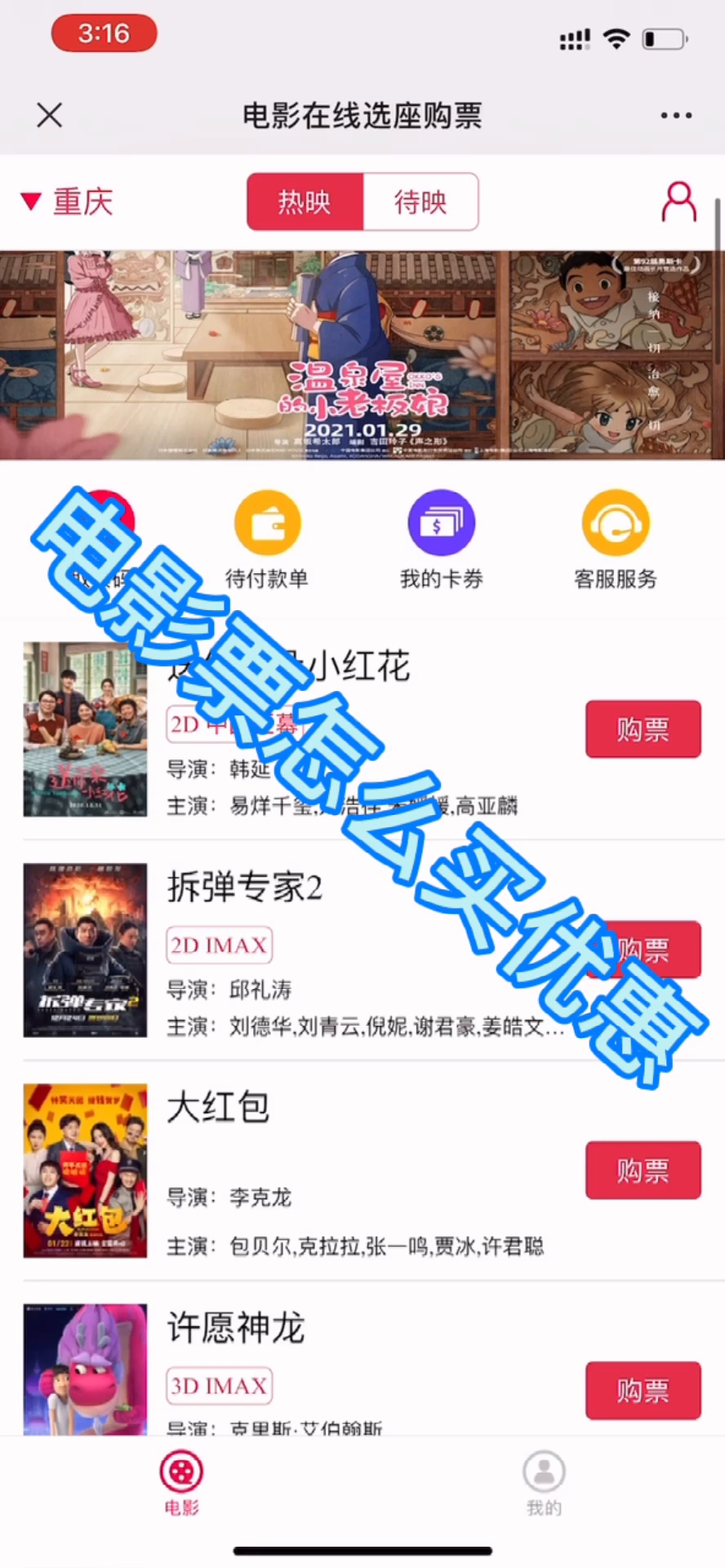This screenshot has width=725, height=1568.
Task: Open the 2D IMAX label for 拆弹专家2
Action: [x=219, y=945]
